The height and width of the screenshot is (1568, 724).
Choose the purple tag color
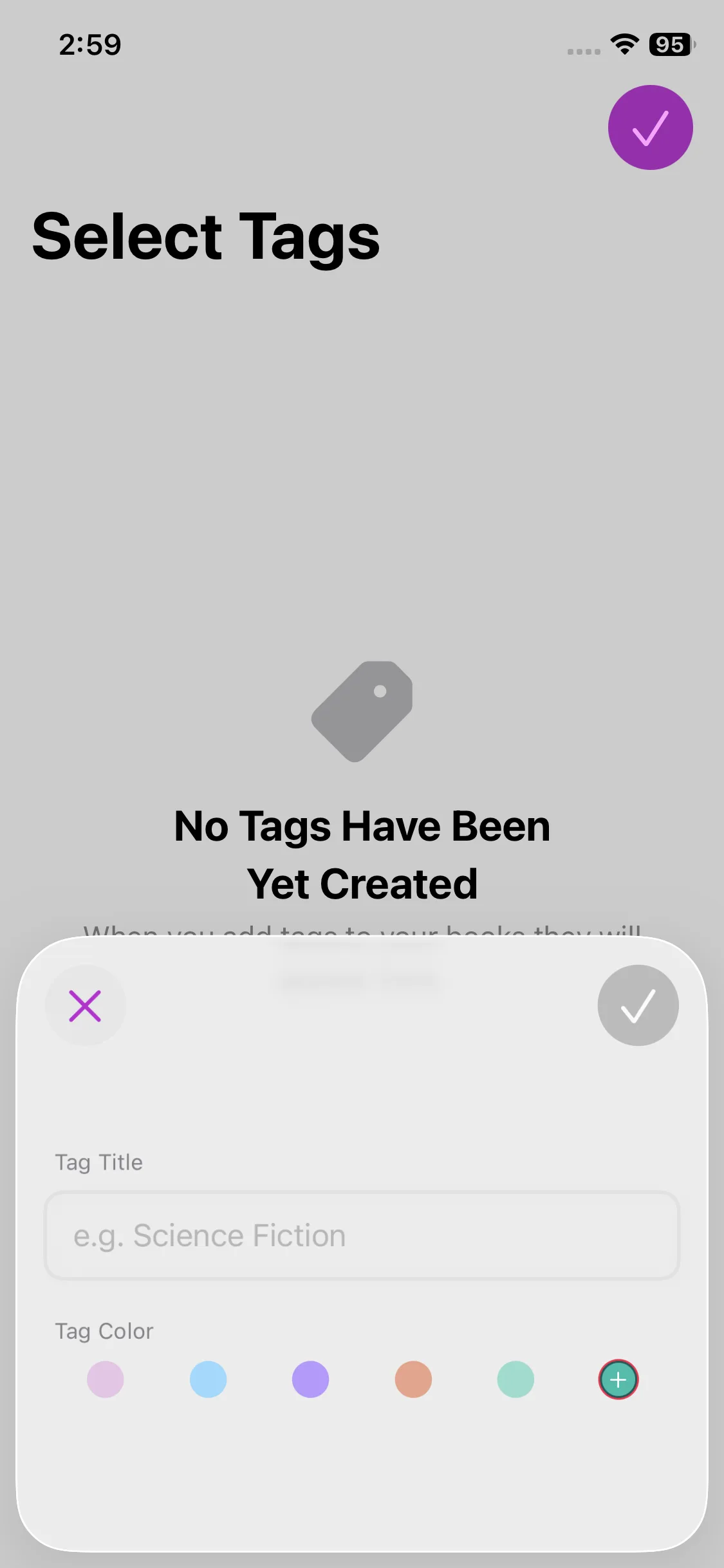[310, 1379]
